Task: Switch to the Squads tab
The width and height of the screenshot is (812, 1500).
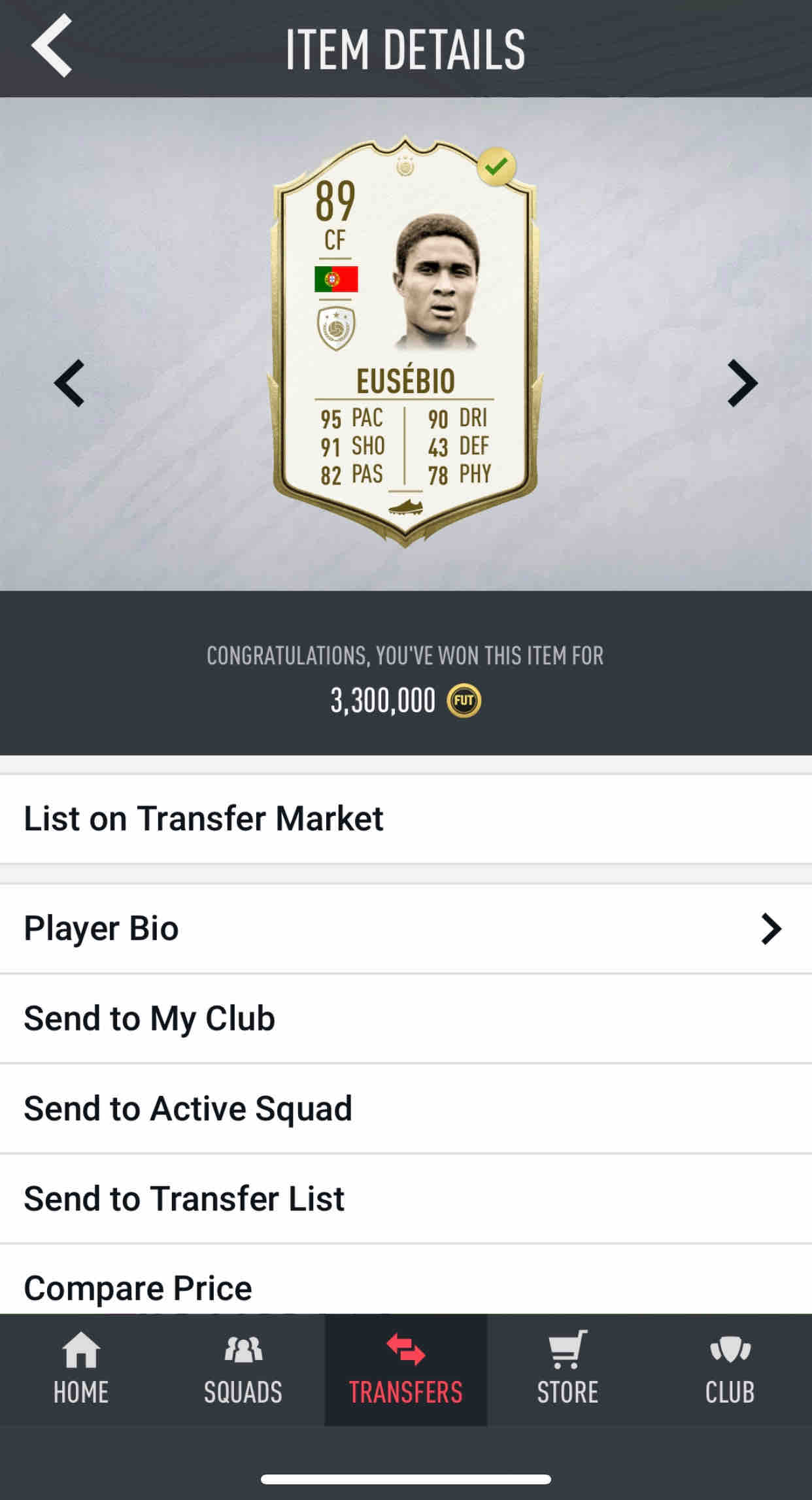Action: tap(243, 1369)
